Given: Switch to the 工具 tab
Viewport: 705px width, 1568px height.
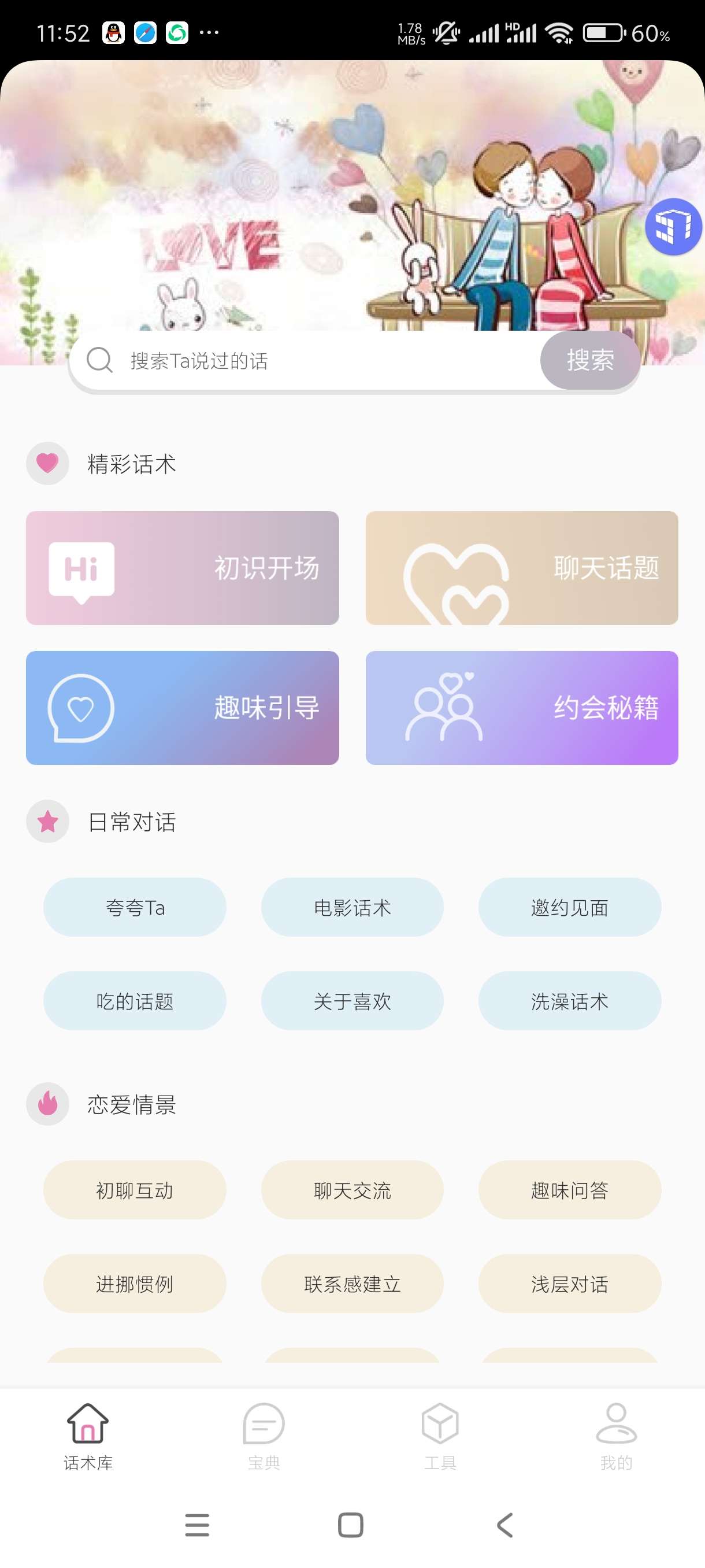Looking at the screenshot, I should [440, 1435].
